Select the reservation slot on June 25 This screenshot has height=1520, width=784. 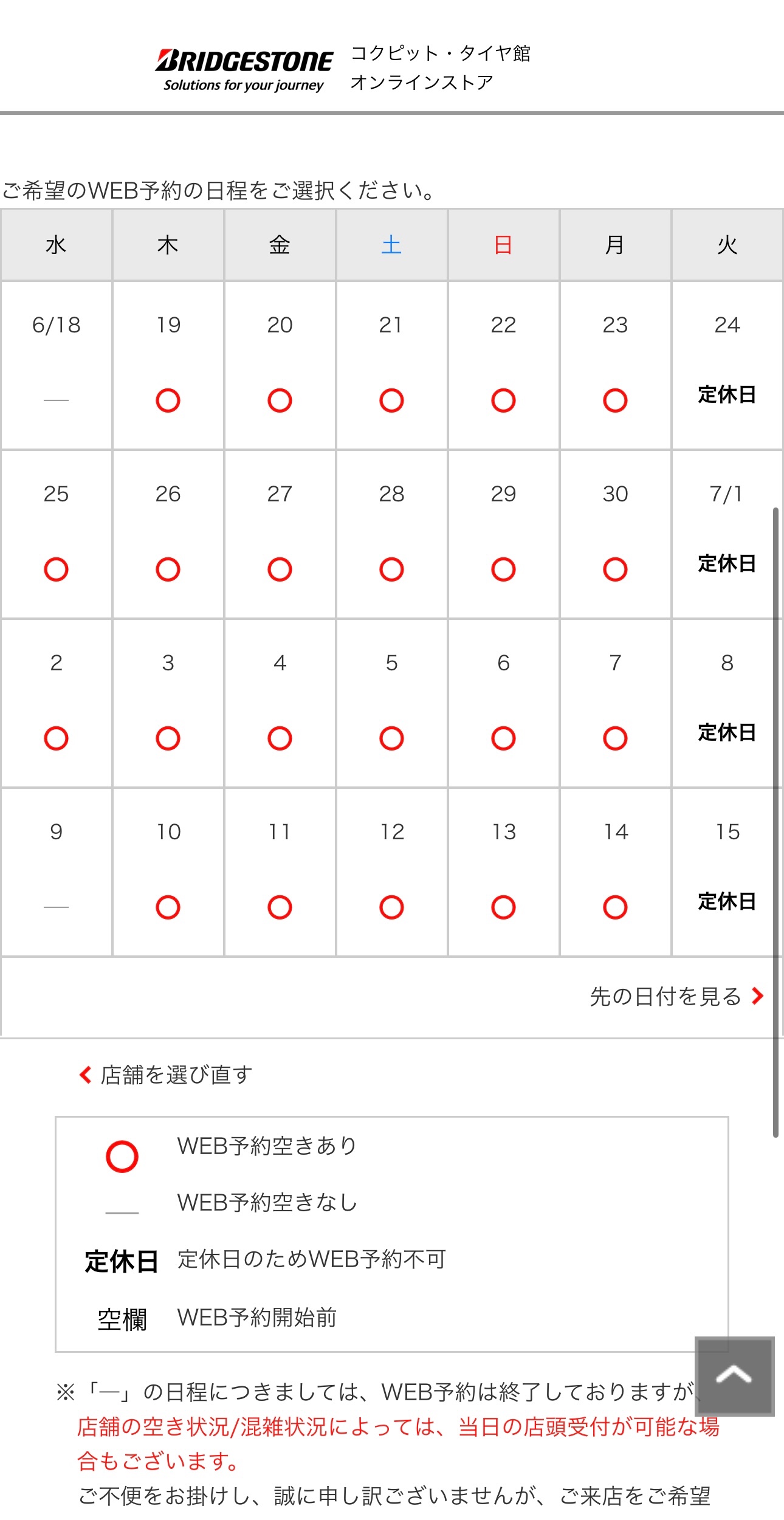tap(56, 569)
